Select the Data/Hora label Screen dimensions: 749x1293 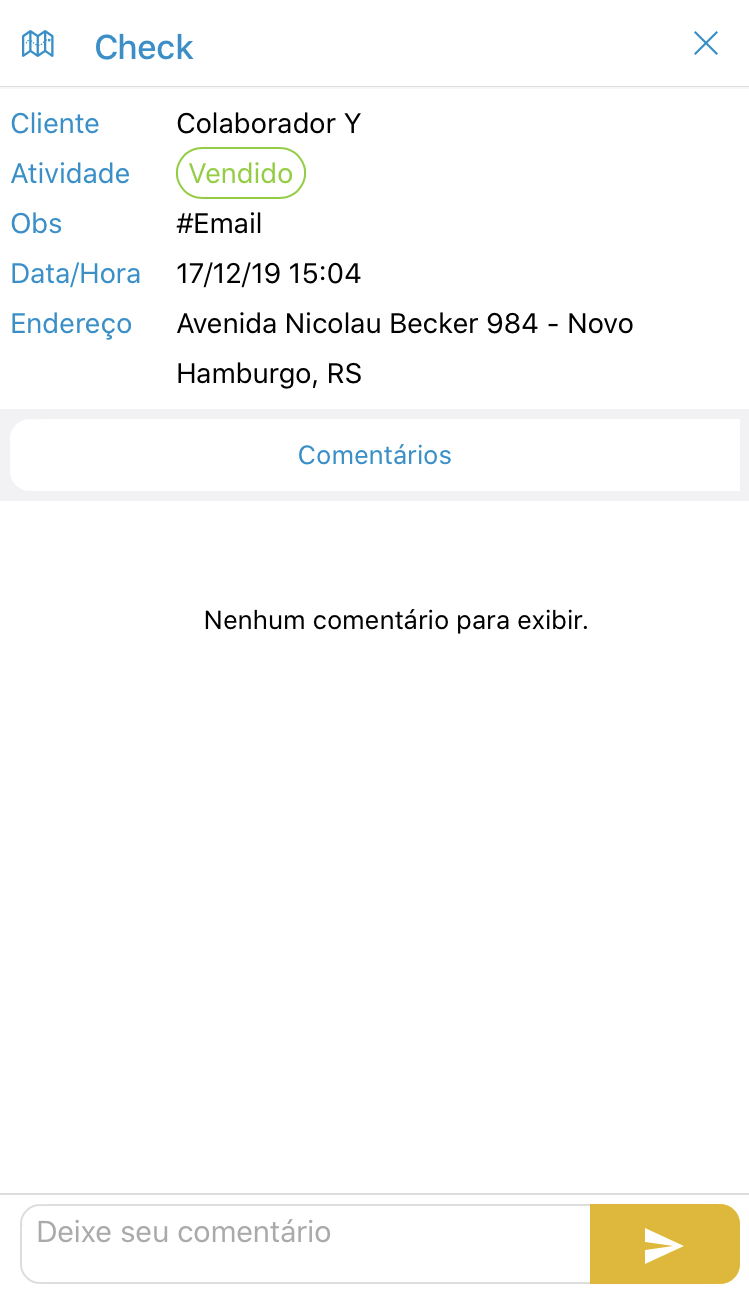point(75,273)
